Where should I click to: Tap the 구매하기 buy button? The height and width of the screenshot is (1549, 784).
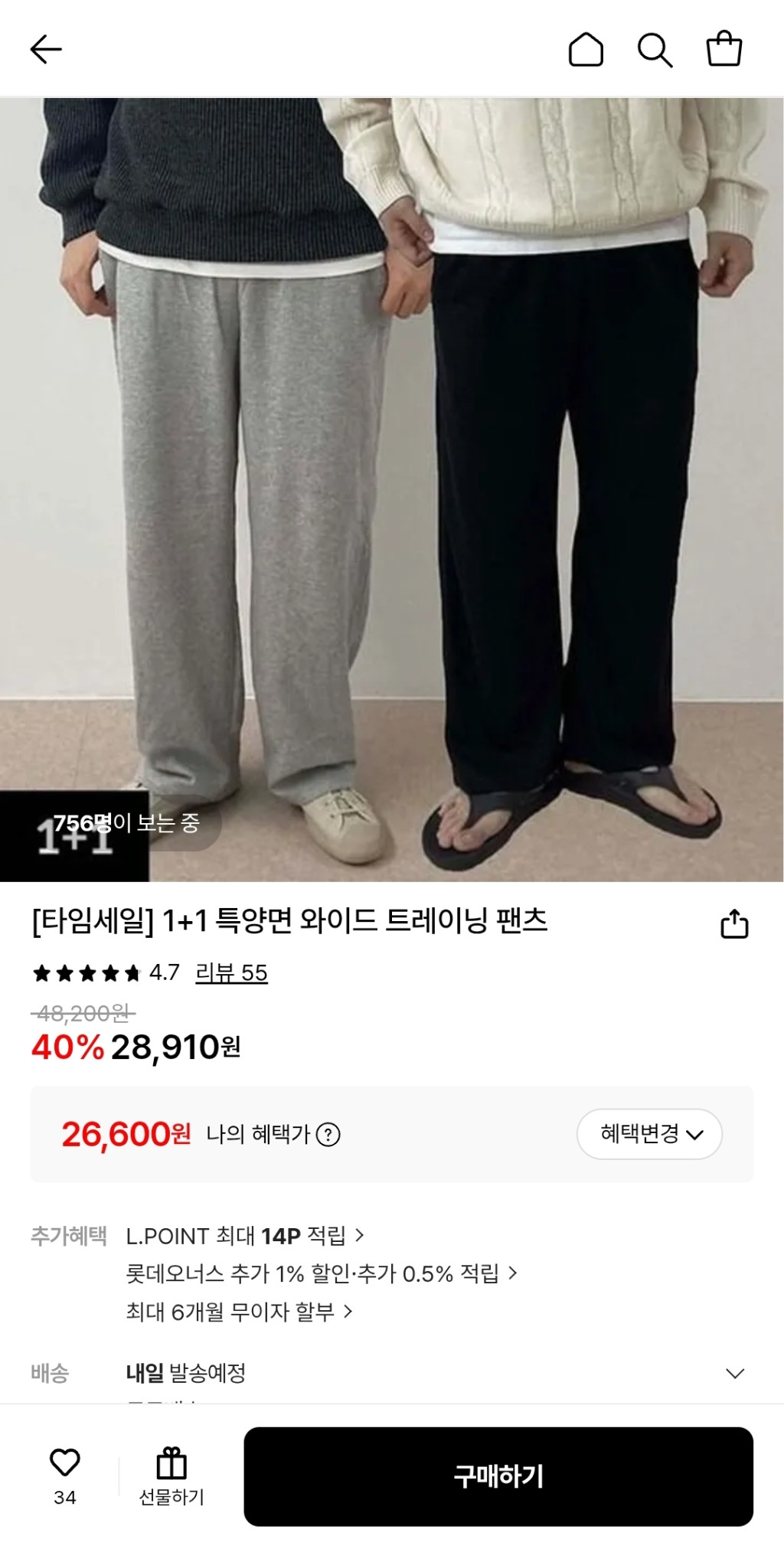click(x=498, y=1476)
